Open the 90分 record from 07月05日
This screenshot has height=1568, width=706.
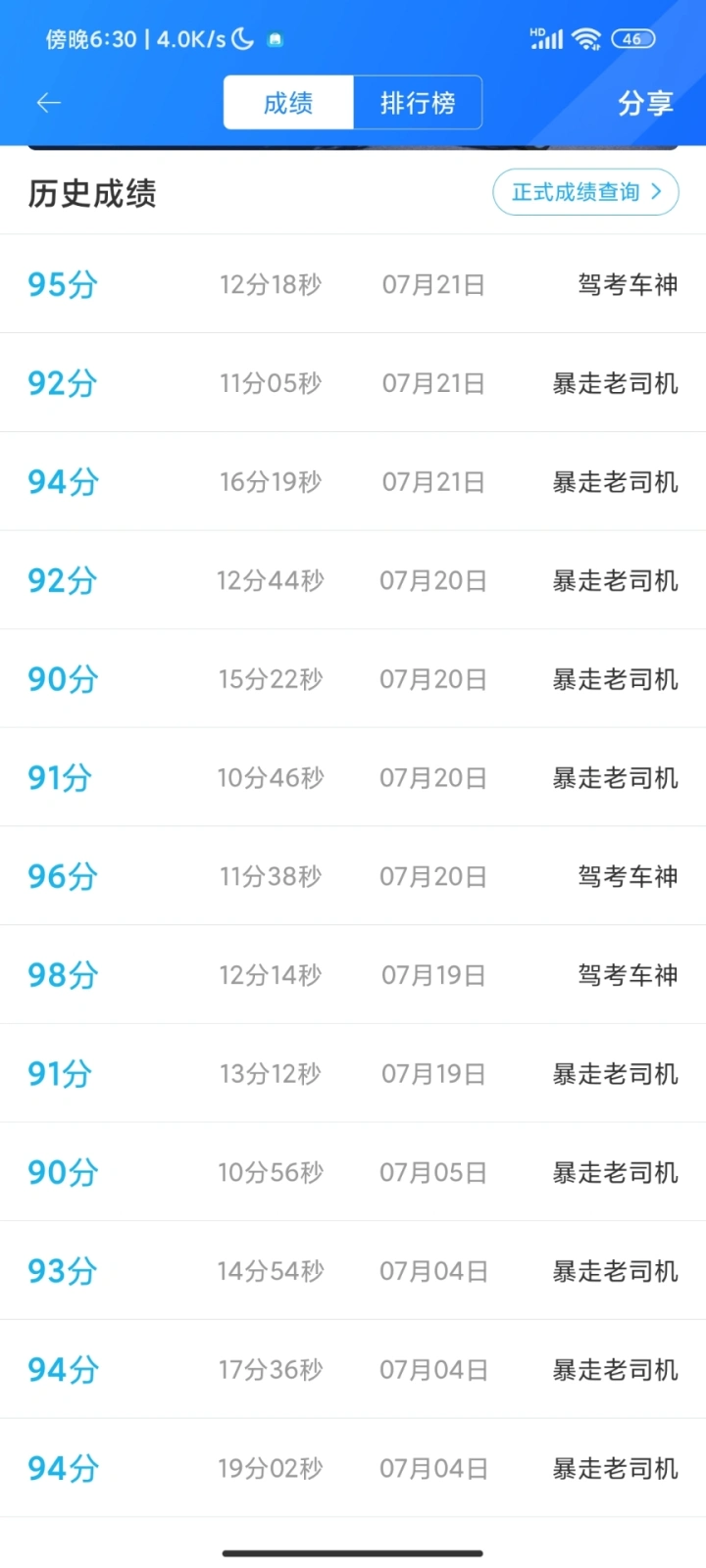click(353, 1172)
